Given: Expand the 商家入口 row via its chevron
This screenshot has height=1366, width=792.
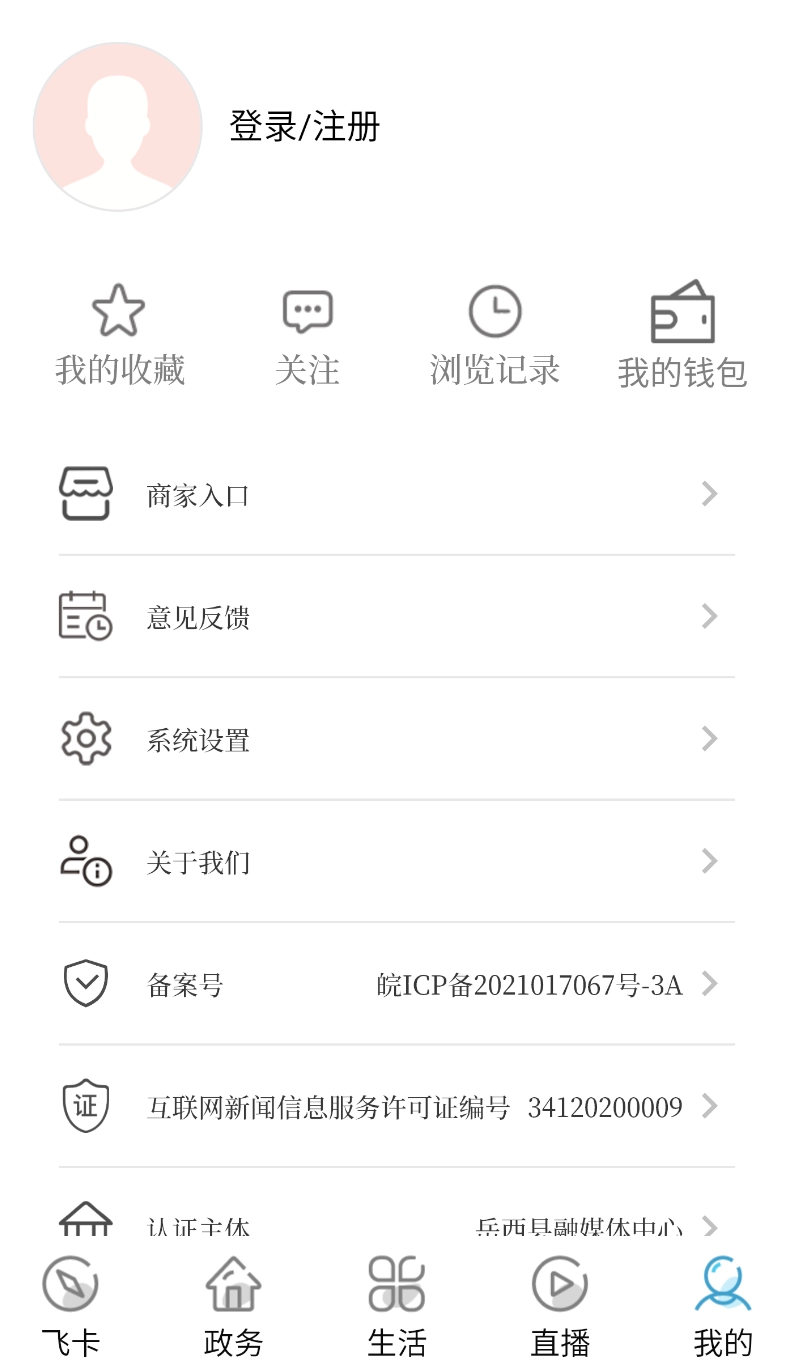Looking at the screenshot, I should coord(710,494).
